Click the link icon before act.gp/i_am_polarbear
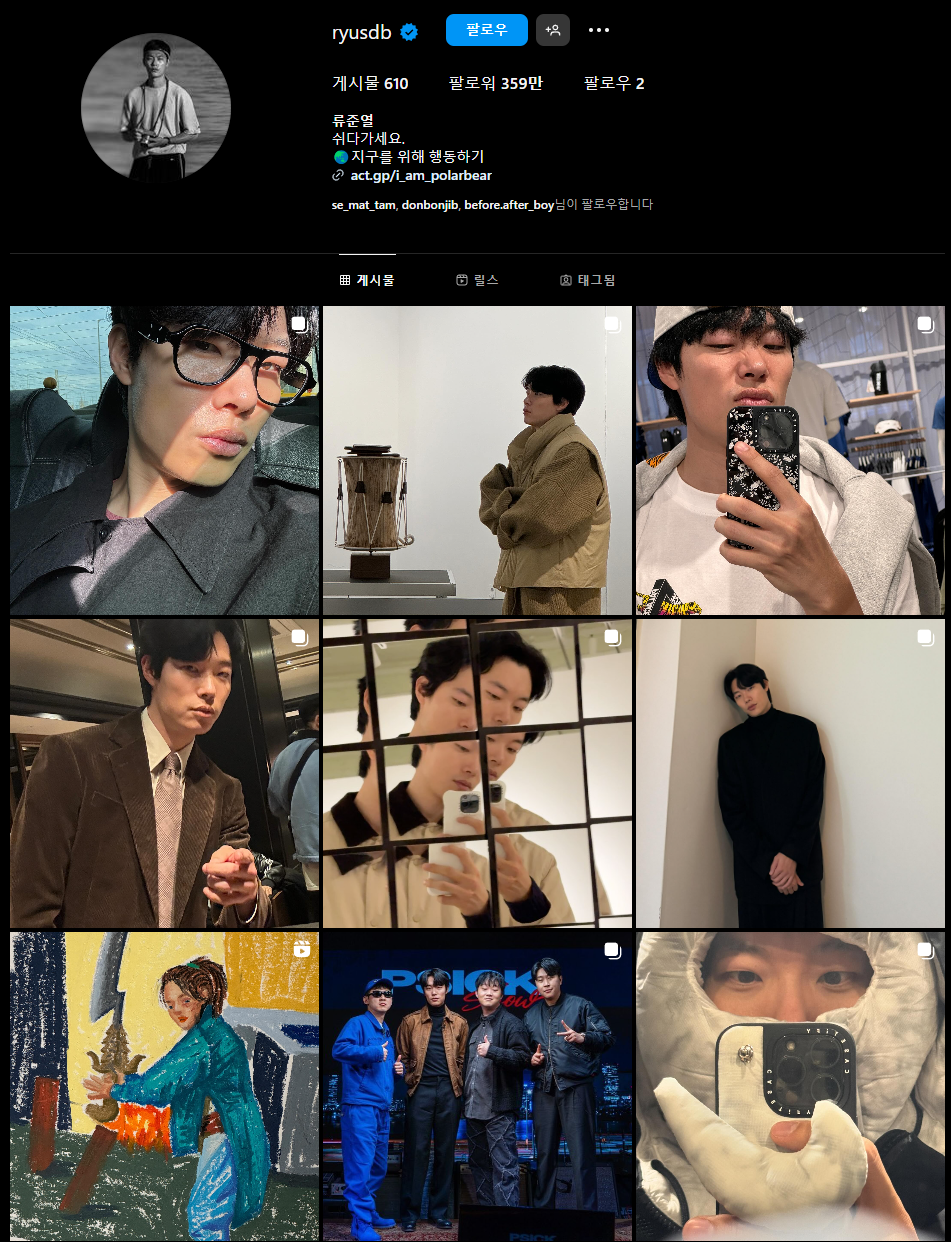 (337, 177)
